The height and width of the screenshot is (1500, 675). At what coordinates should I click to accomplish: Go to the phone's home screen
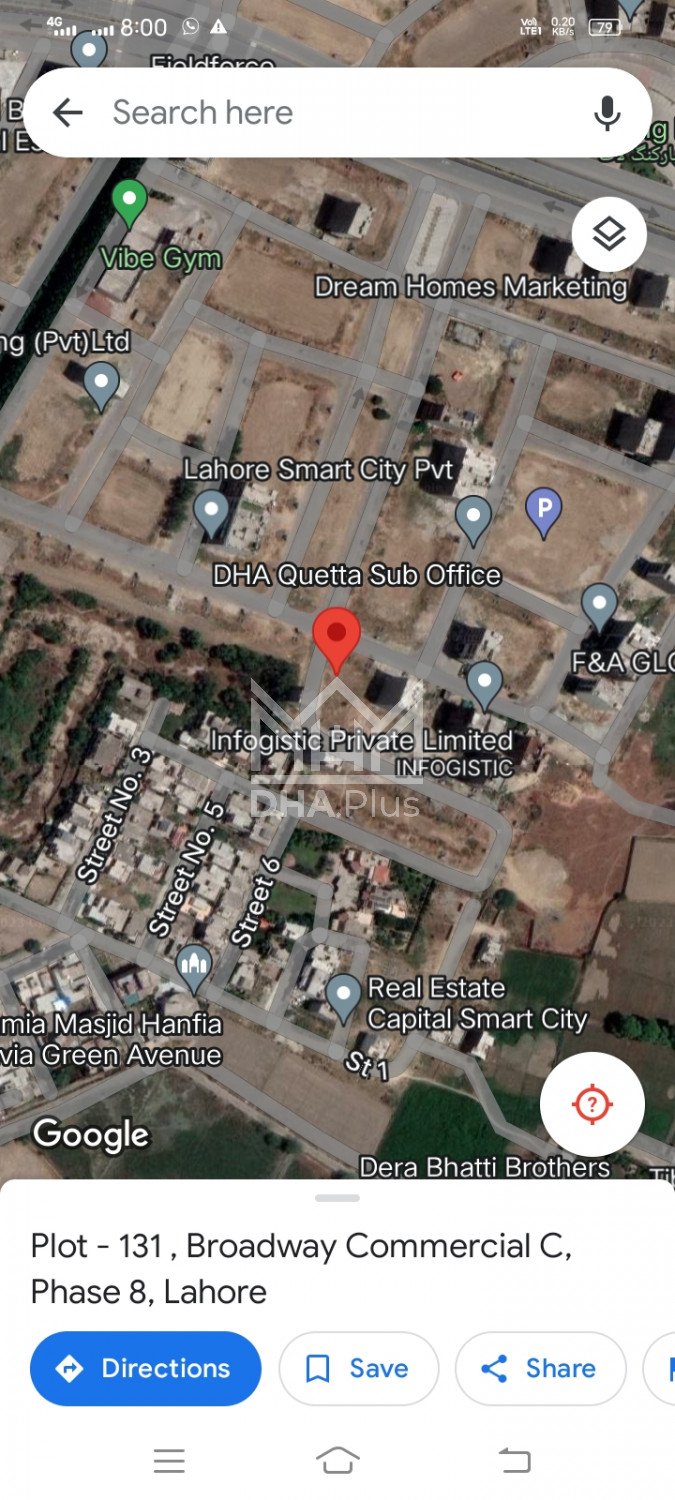(337, 1461)
